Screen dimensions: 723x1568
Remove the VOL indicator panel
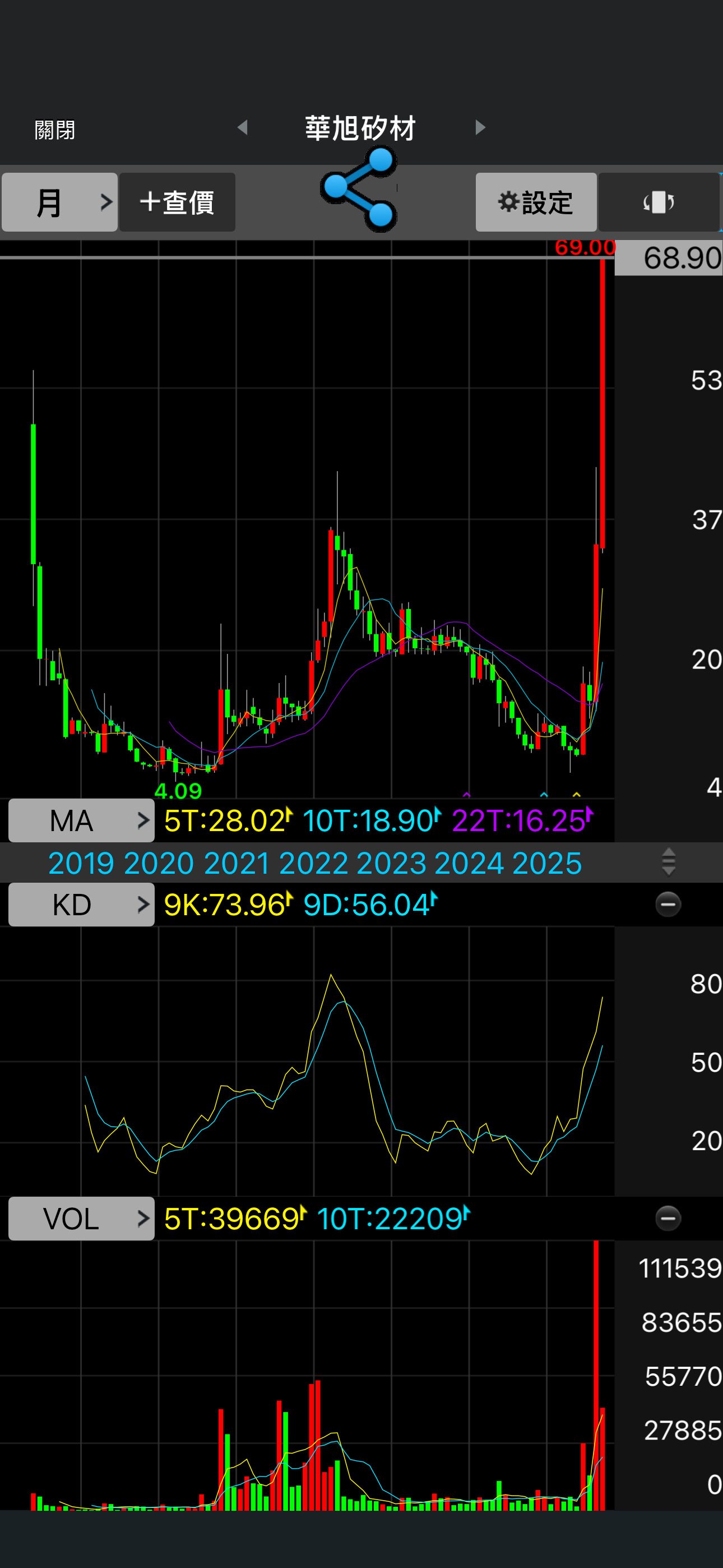click(668, 1219)
